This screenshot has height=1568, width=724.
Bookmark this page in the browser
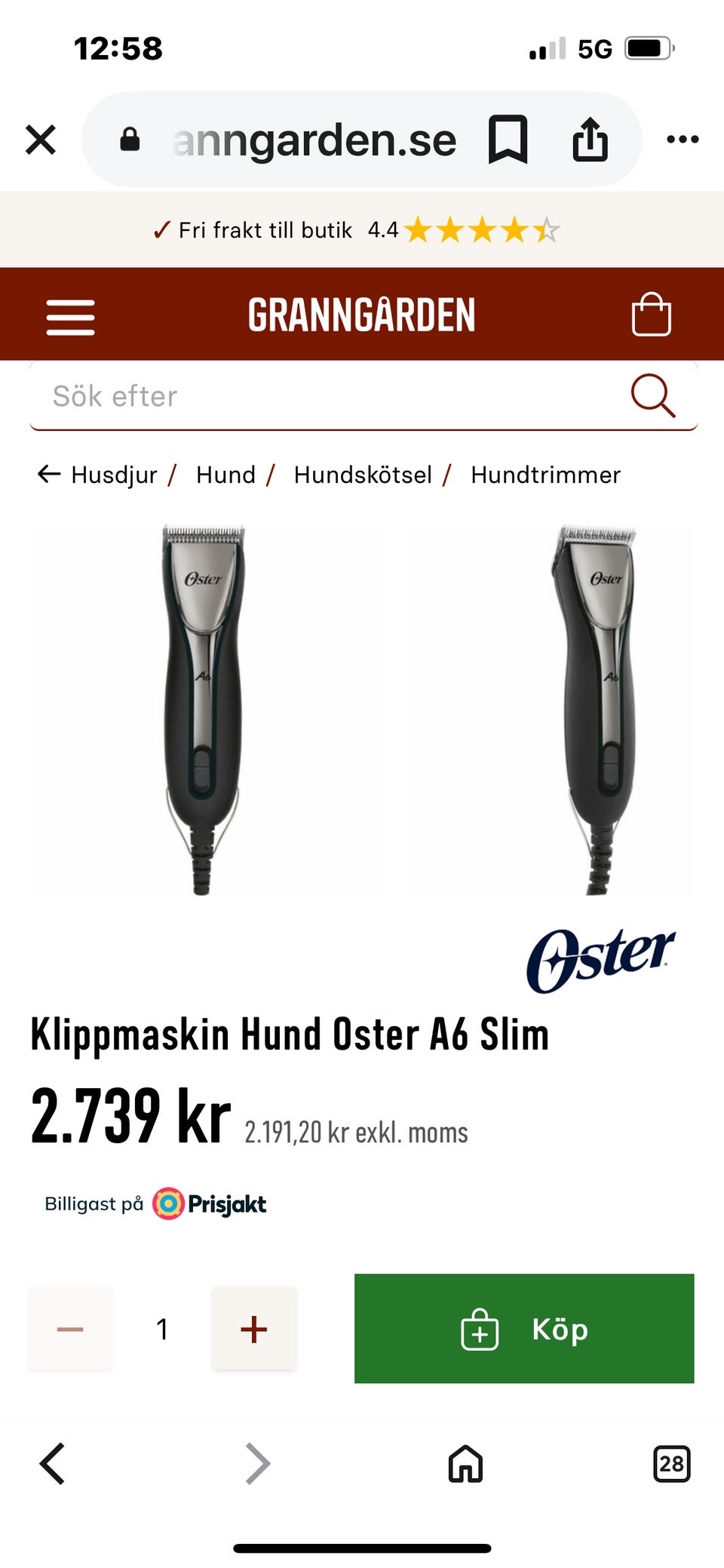508,140
